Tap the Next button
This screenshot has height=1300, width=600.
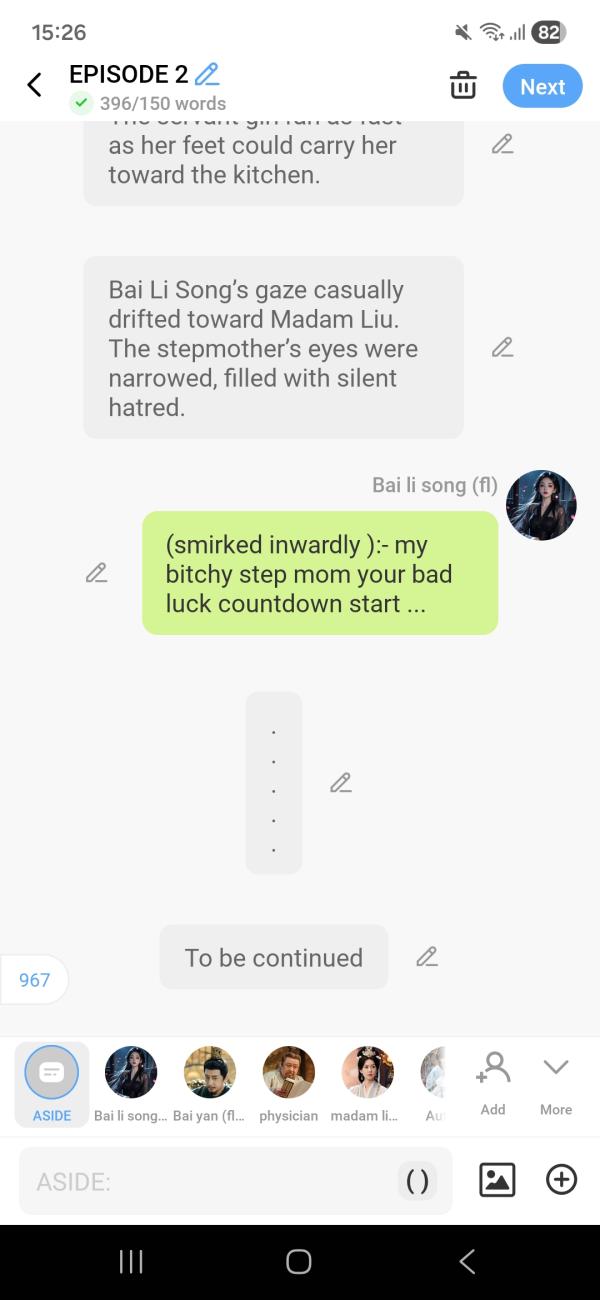(x=542, y=87)
